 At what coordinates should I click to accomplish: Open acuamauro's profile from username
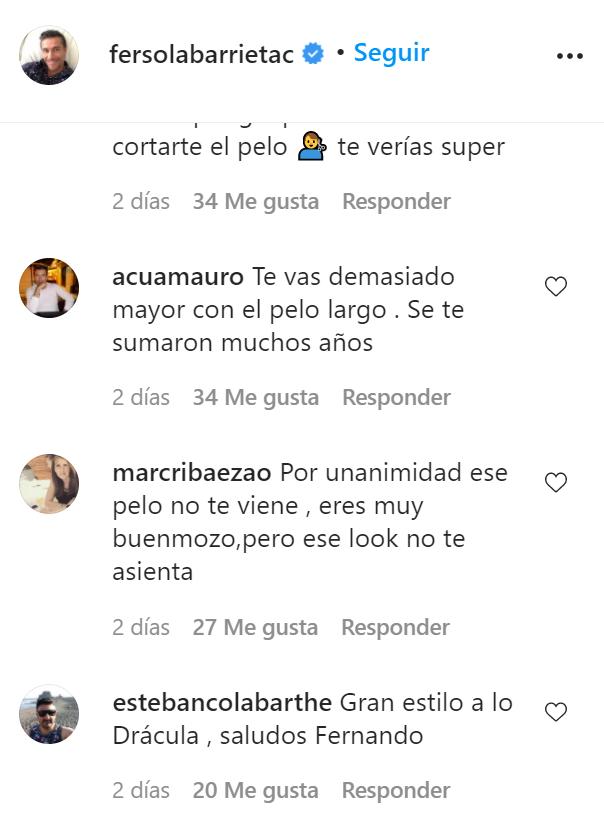tap(178, 276)
